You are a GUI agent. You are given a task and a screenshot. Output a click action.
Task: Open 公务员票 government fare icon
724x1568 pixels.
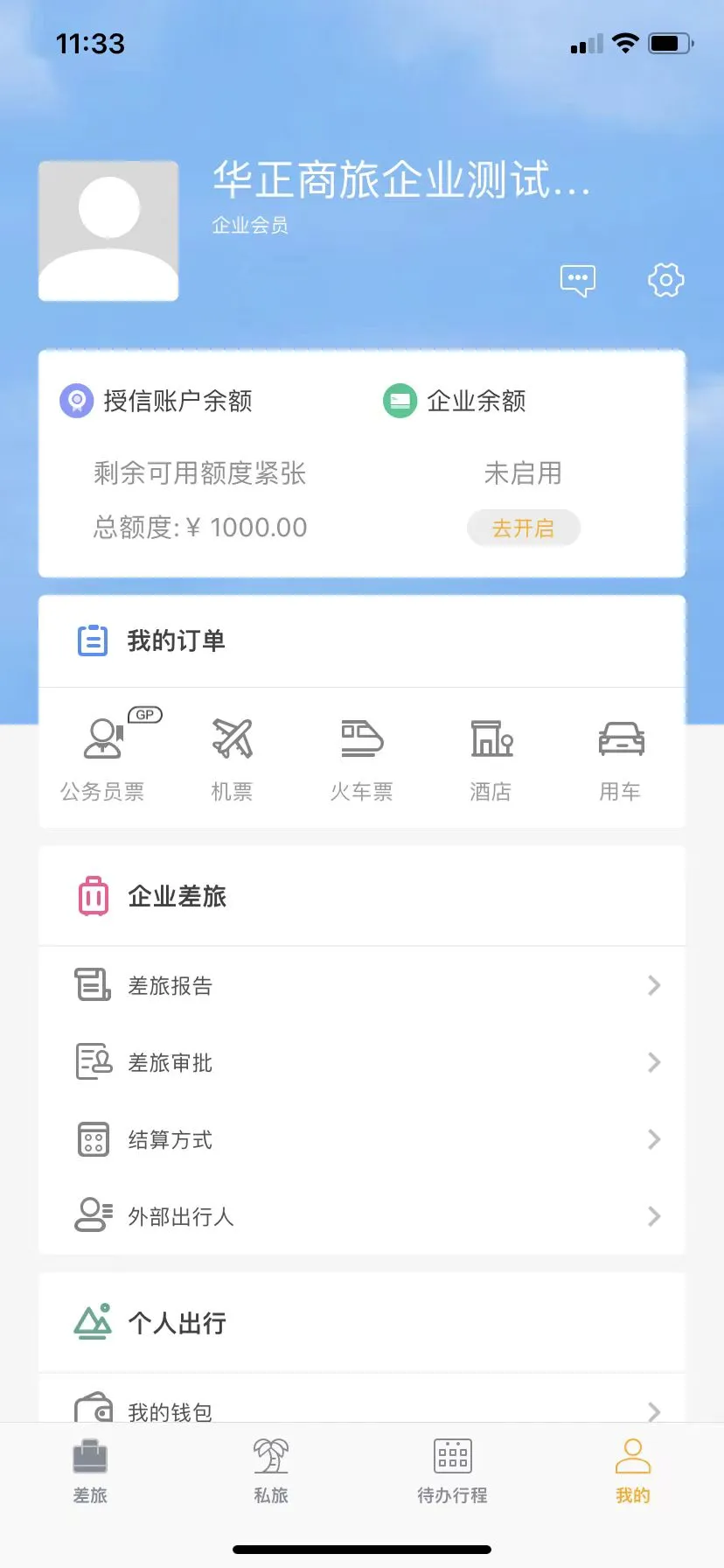click(103, 752)
